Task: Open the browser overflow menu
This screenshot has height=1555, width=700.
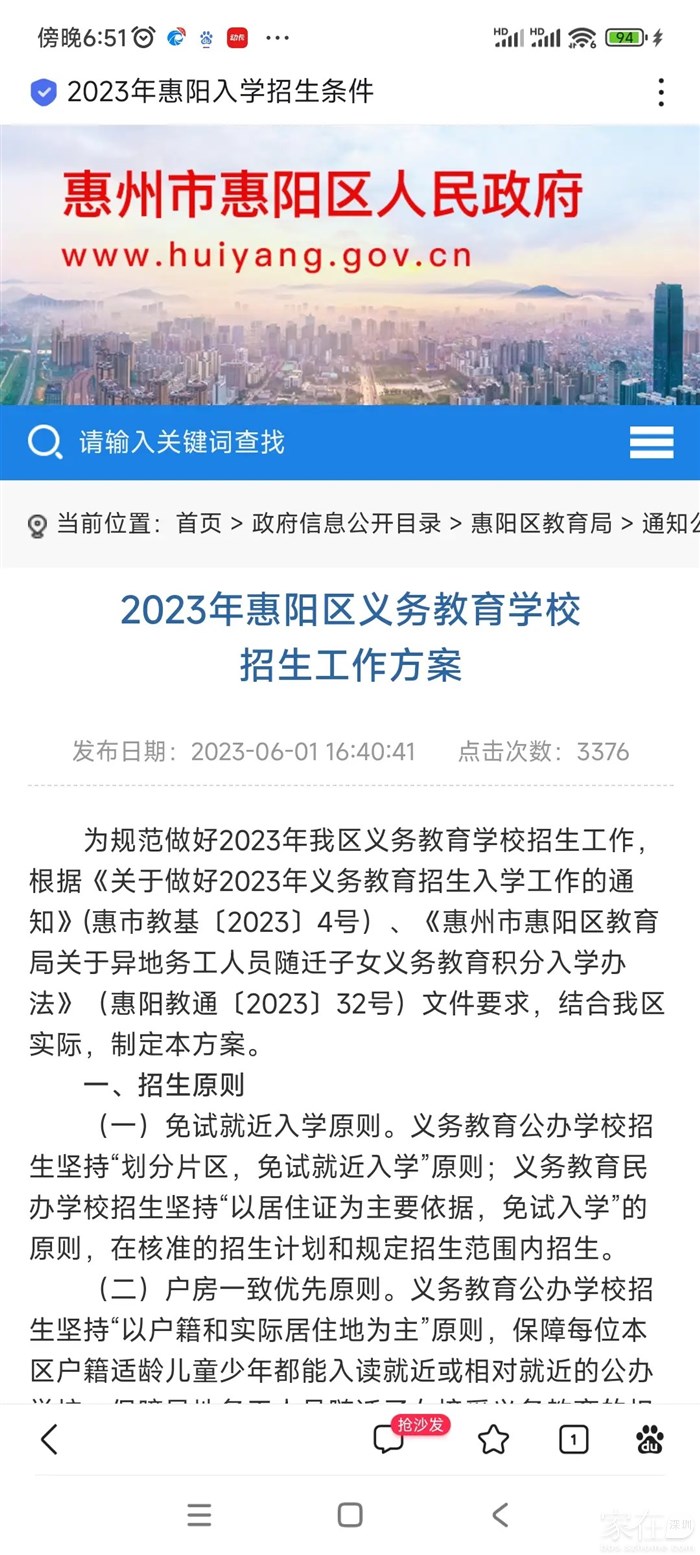Action: pos(660,92)
